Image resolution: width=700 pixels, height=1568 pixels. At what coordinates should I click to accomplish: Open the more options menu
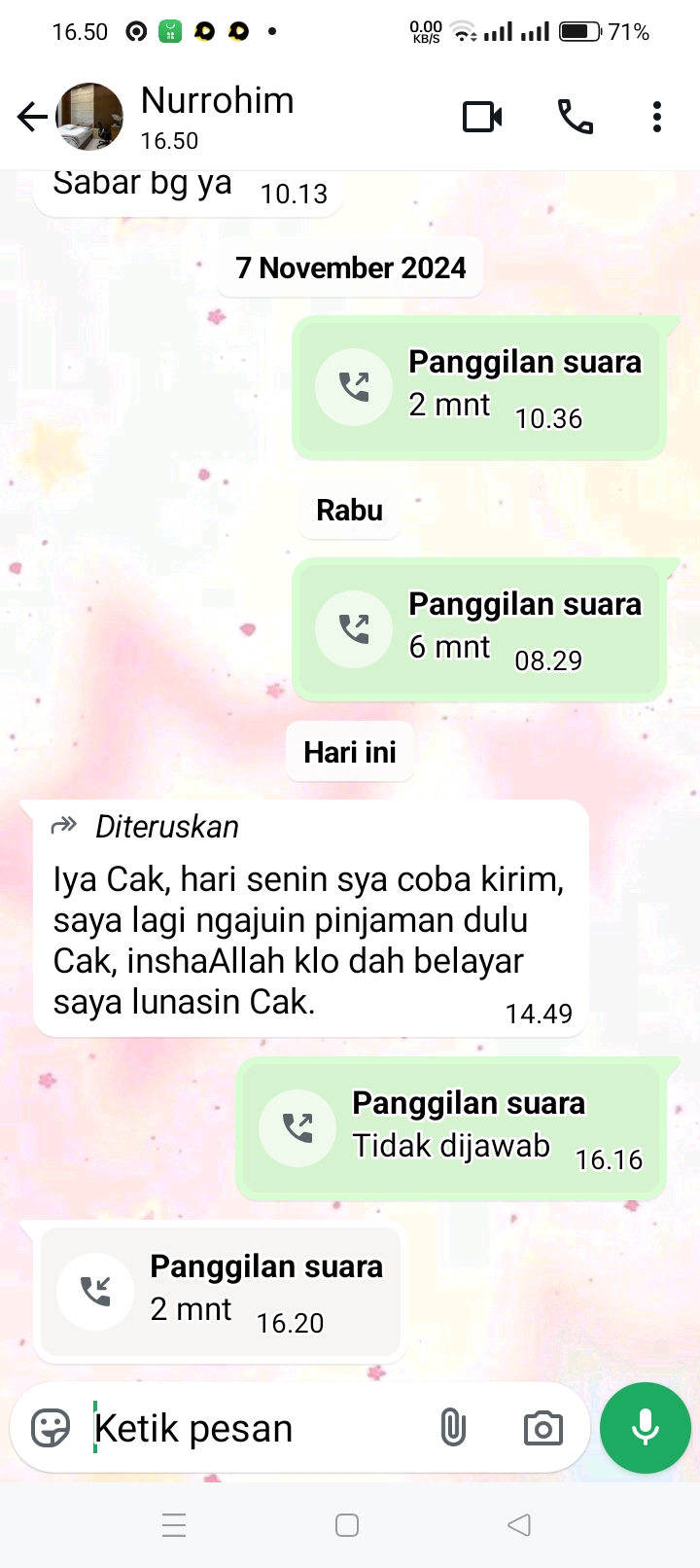coord(657,118)
